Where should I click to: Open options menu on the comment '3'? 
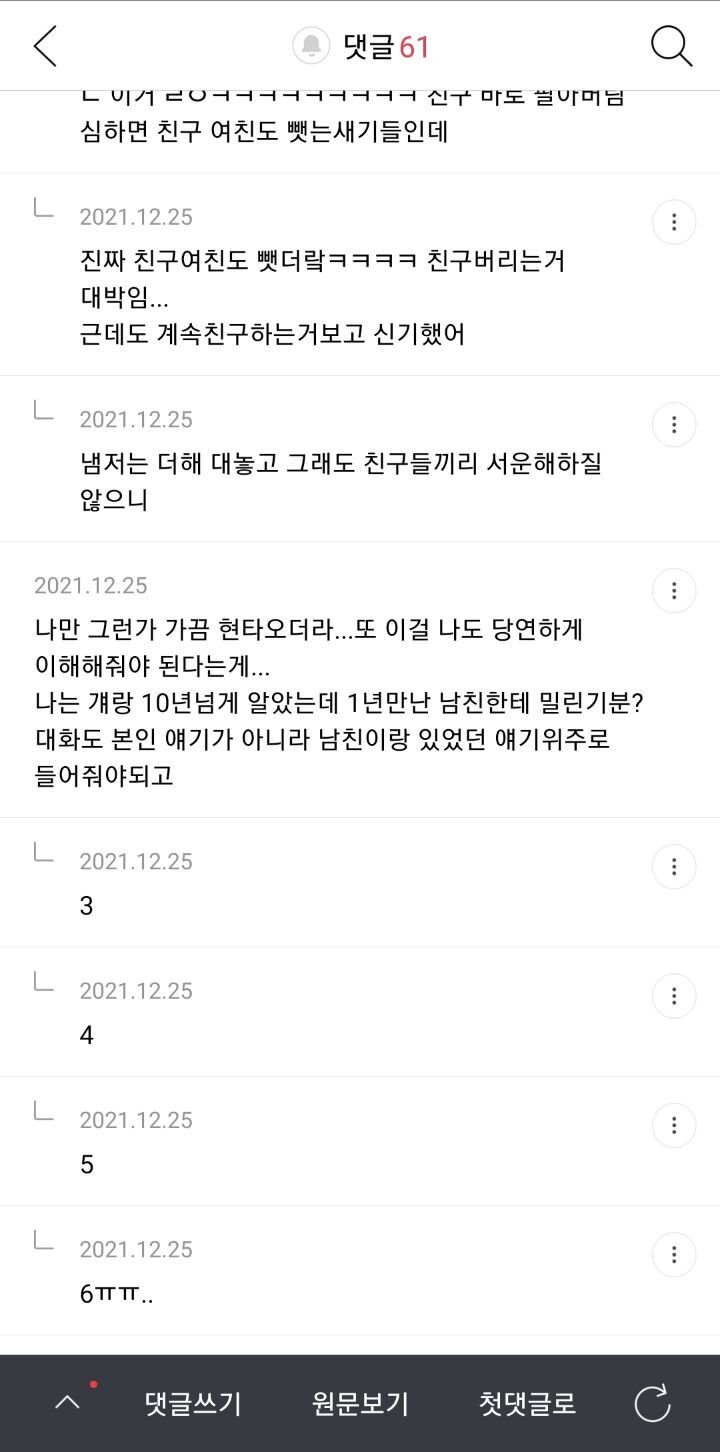[x=674, y=866]
